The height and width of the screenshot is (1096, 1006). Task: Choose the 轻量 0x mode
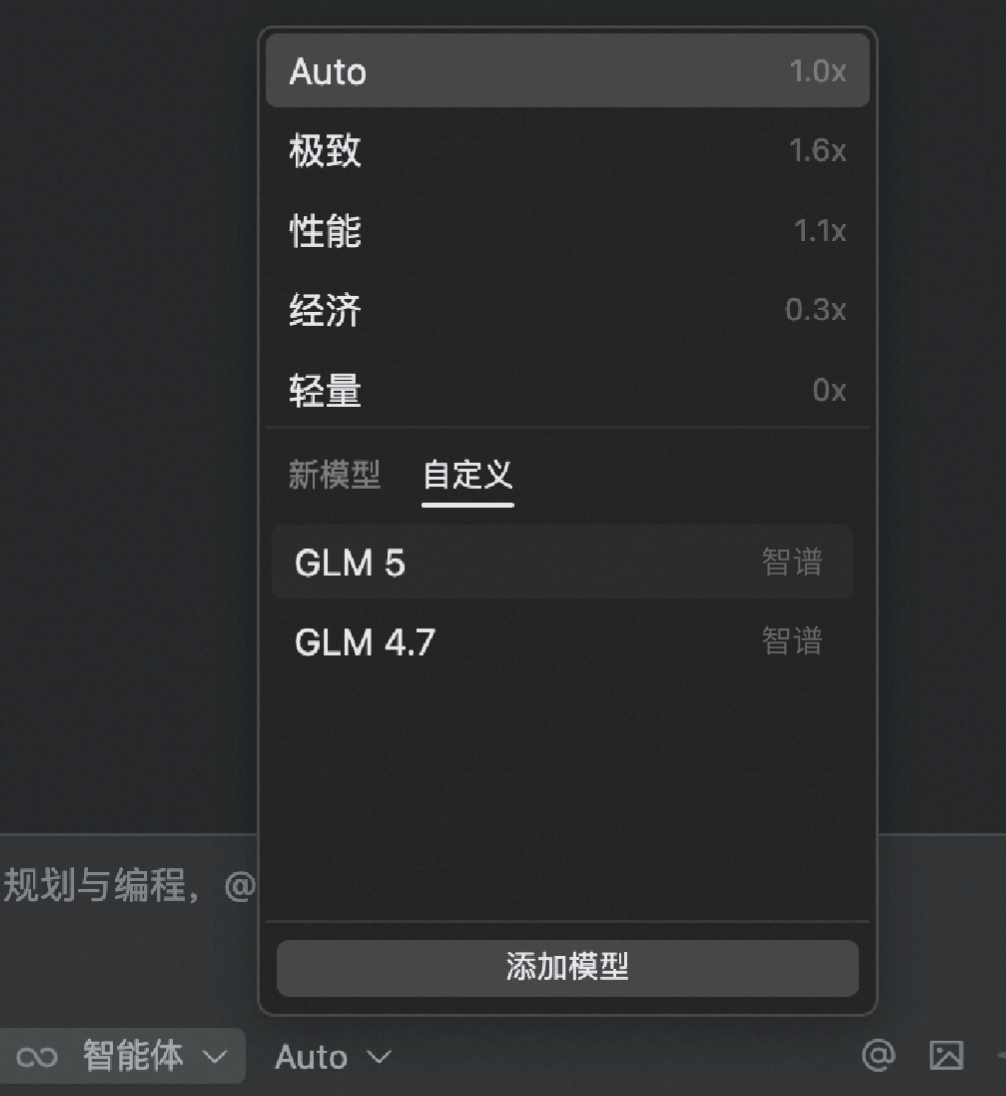coord(567,390)
